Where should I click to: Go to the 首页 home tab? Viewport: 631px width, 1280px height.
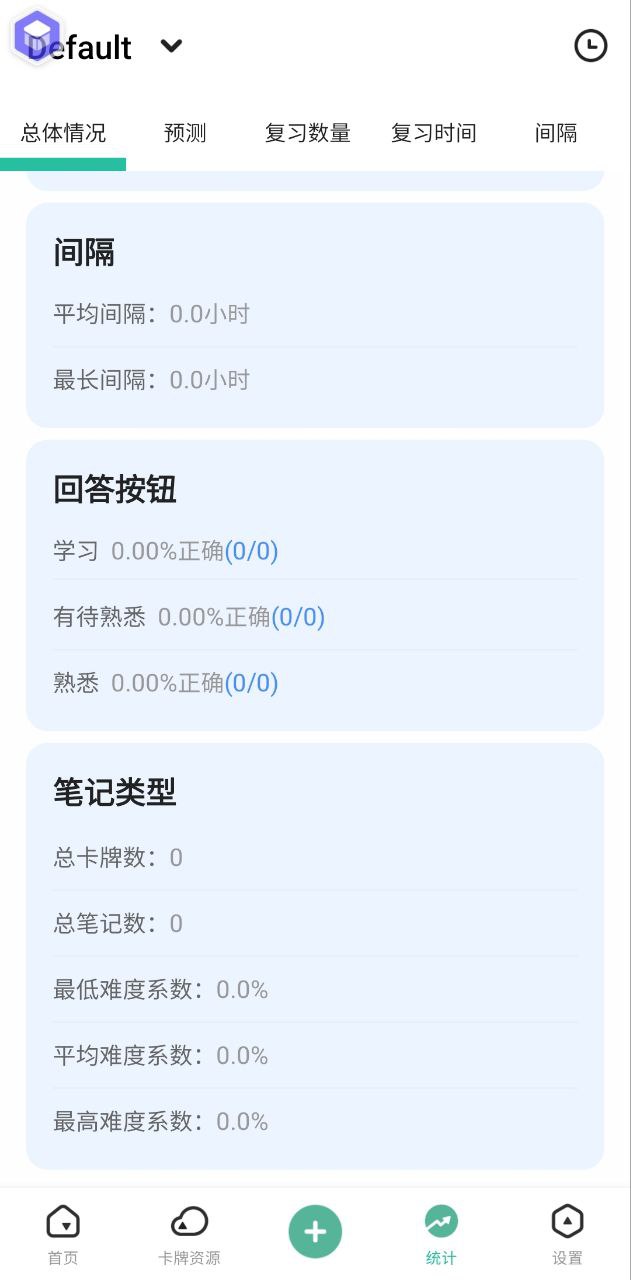coord(63,1234)
